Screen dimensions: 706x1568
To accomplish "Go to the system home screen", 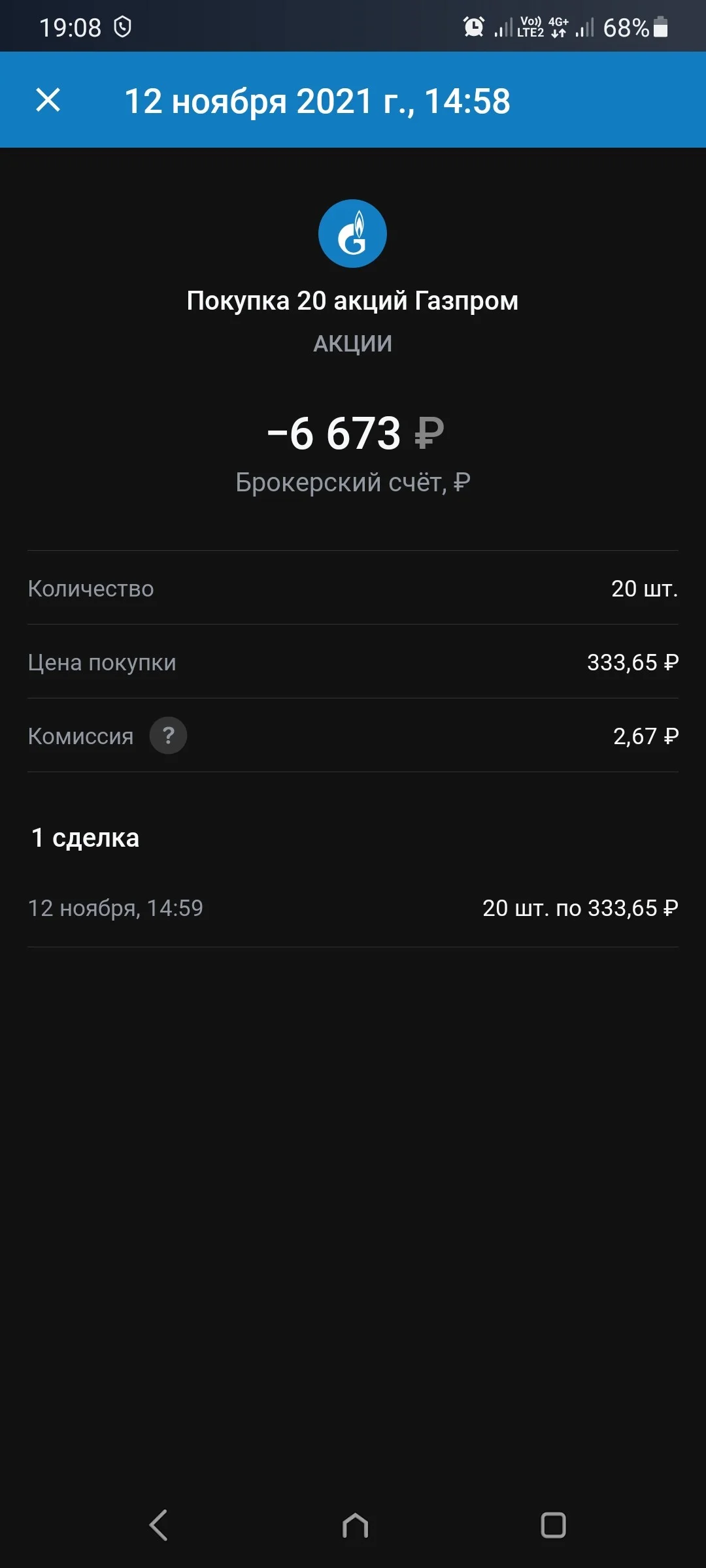I will (355, 1526).
